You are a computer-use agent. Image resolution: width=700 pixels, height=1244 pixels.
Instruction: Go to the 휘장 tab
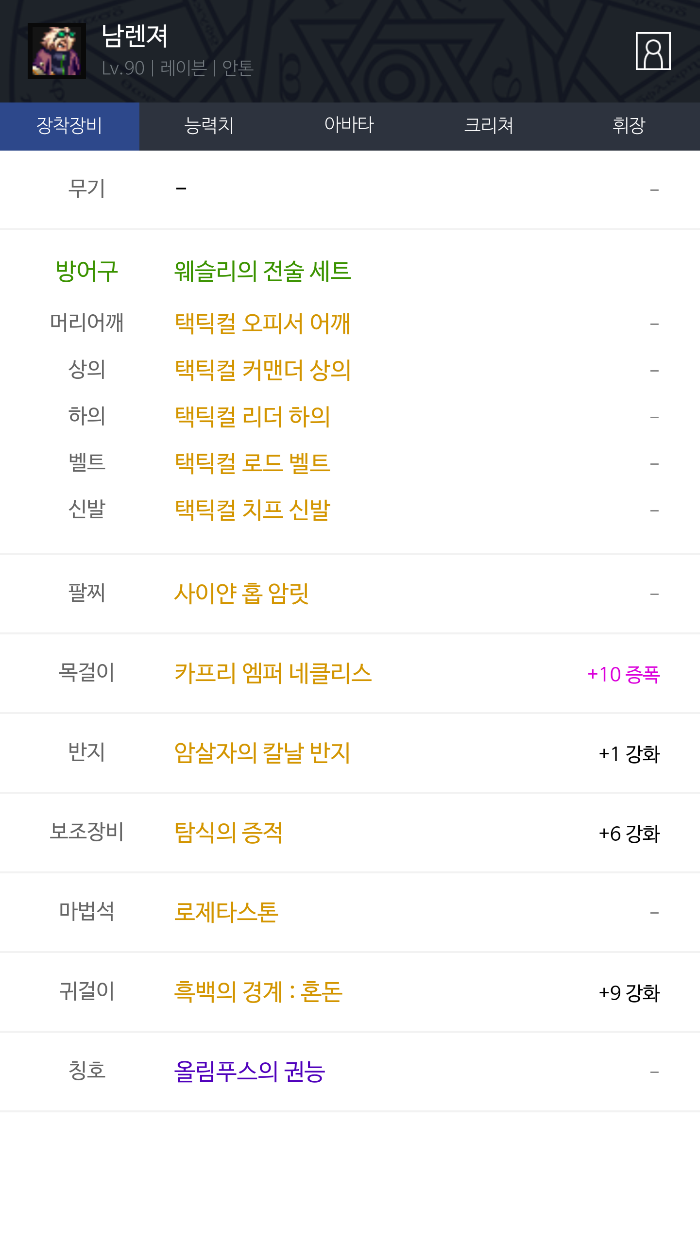[629, 126]
